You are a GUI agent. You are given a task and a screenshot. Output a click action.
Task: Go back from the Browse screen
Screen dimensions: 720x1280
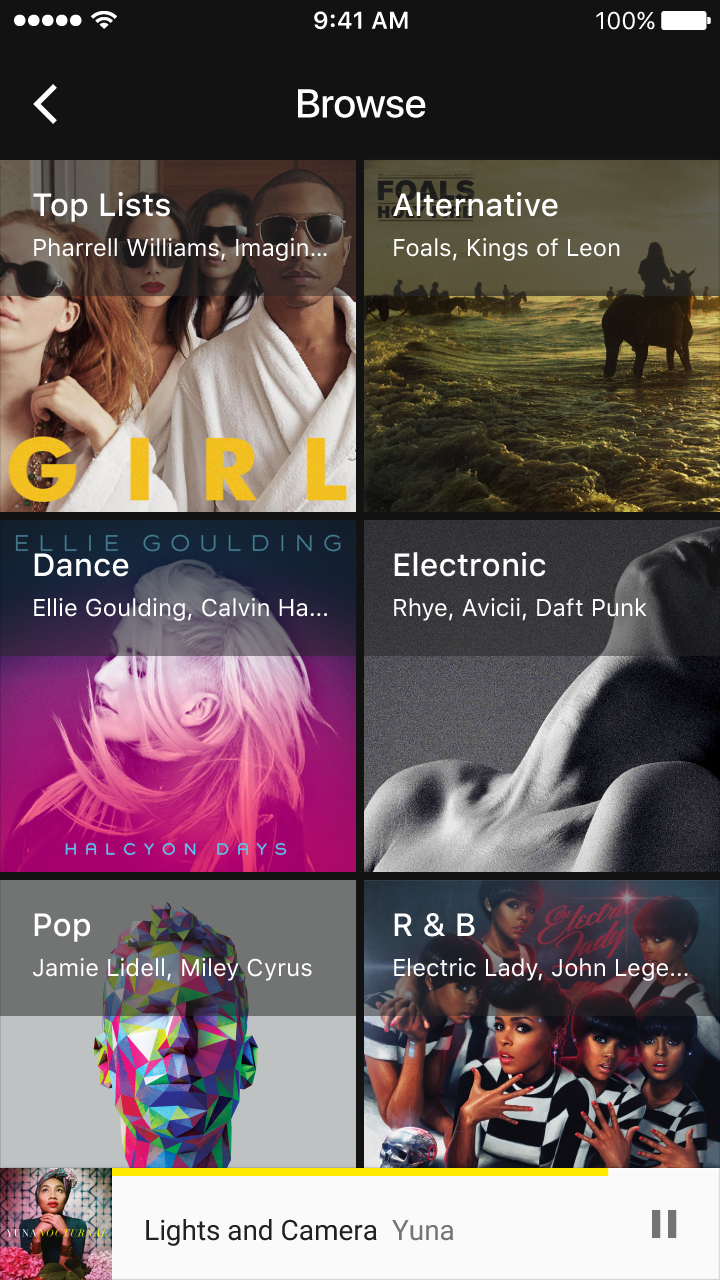[x=45, y=104]
